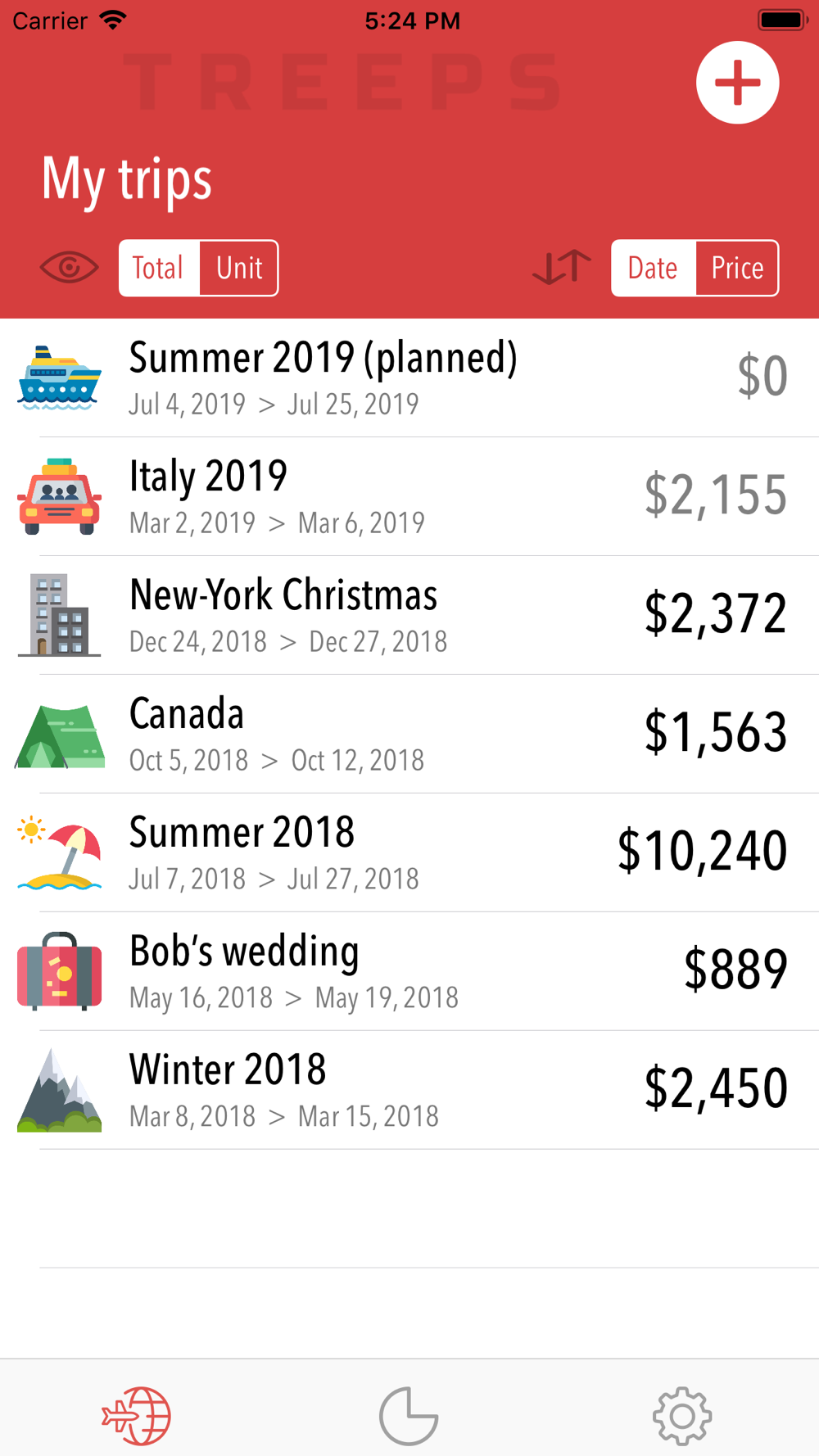Viewport: 819px width, 1456px height.
Task: Open the Summer 2019 (planned) trip
Action: tap(409, 378)
